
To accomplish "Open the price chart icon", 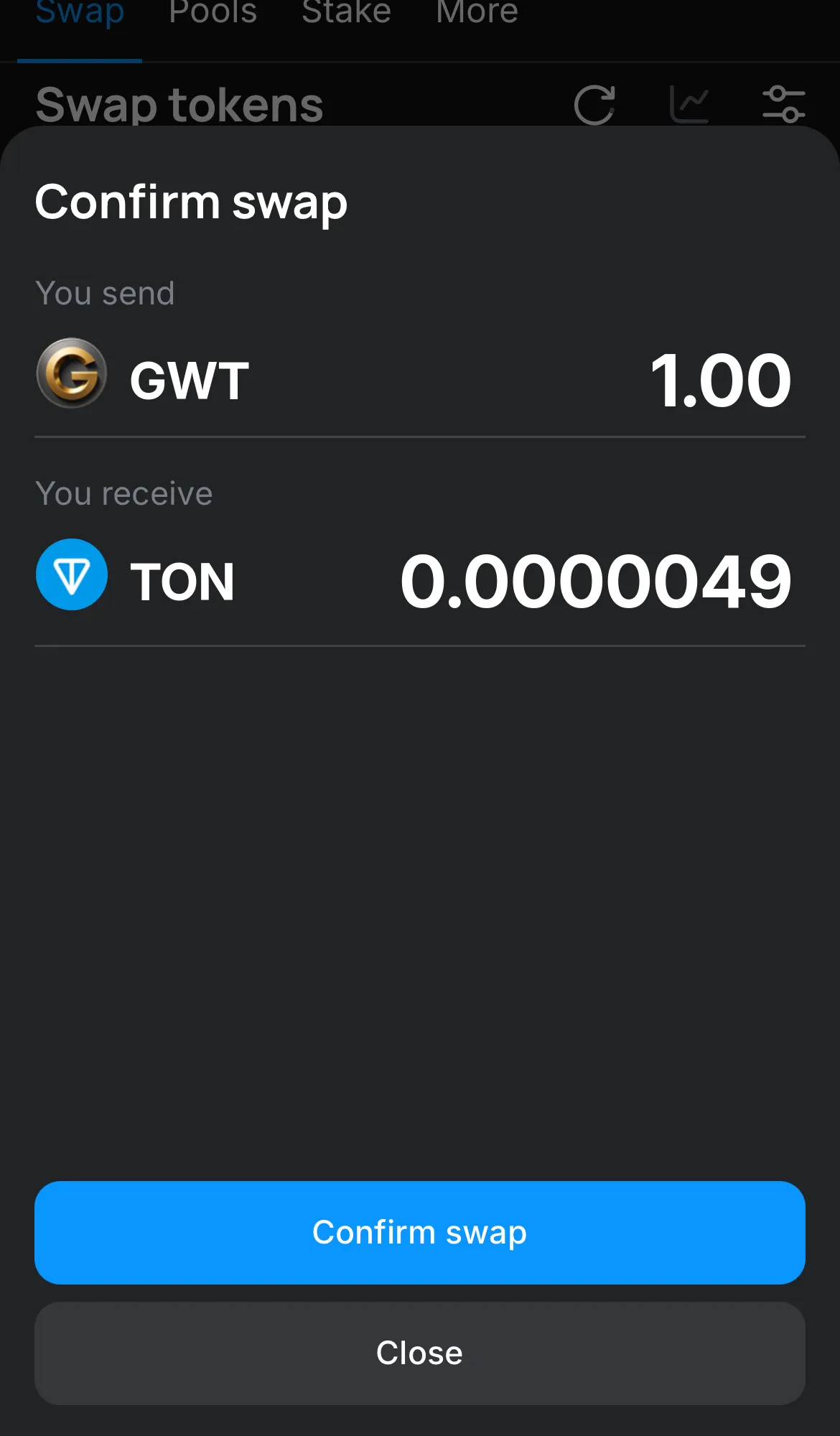I will (689, 105).
